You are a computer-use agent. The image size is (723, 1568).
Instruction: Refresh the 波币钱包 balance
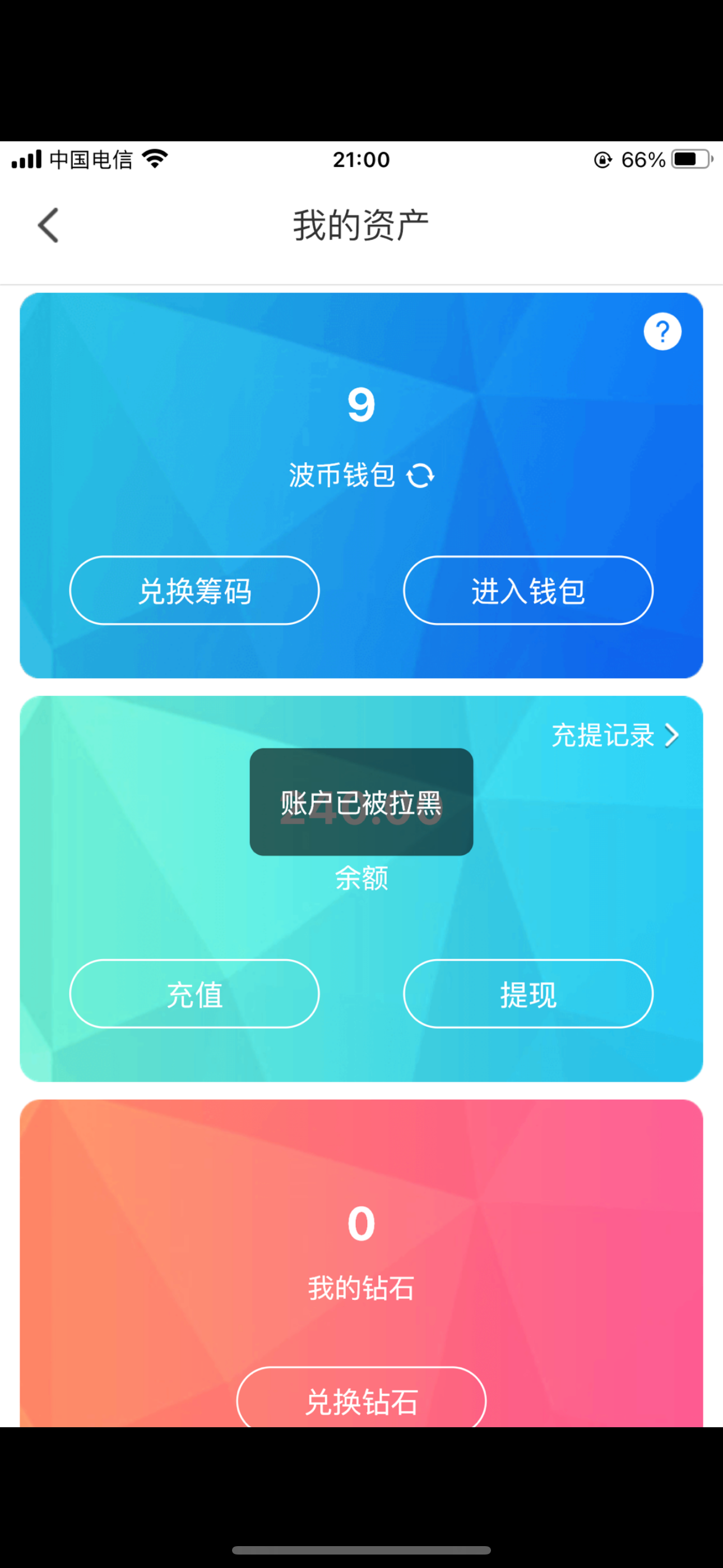[x=420, y=476]
